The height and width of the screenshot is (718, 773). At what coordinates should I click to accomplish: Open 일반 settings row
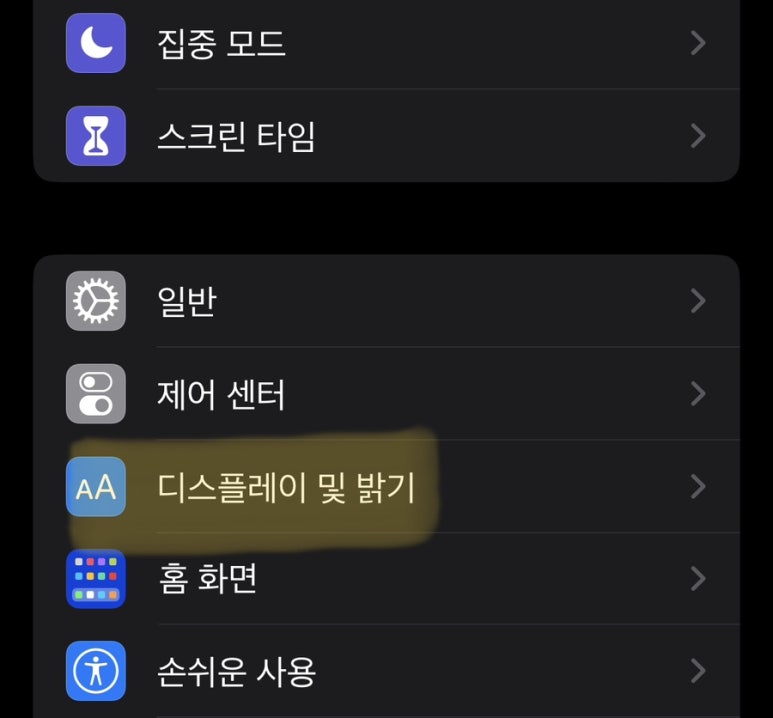pos(386,301)
